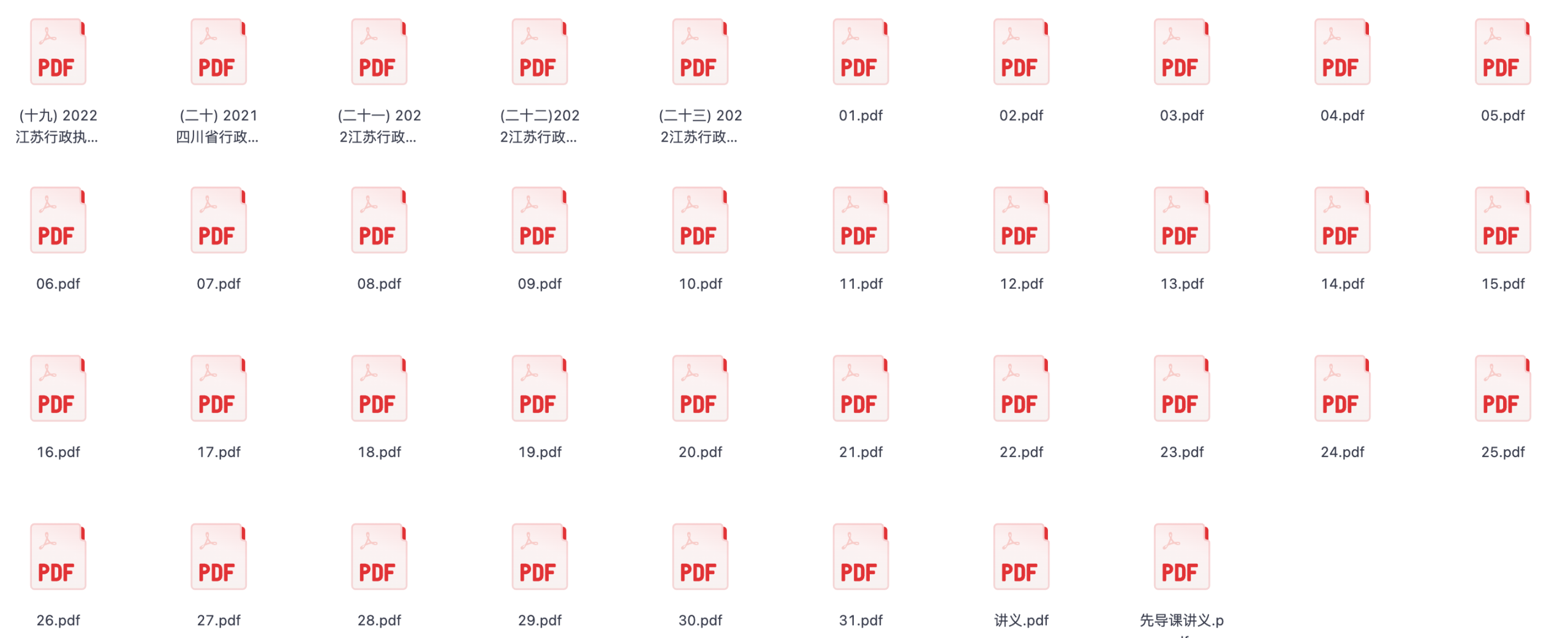This screenshot has height=638, width=1568.
Task: Open the 05.pdf file
Action: [x=1502, y=53]
